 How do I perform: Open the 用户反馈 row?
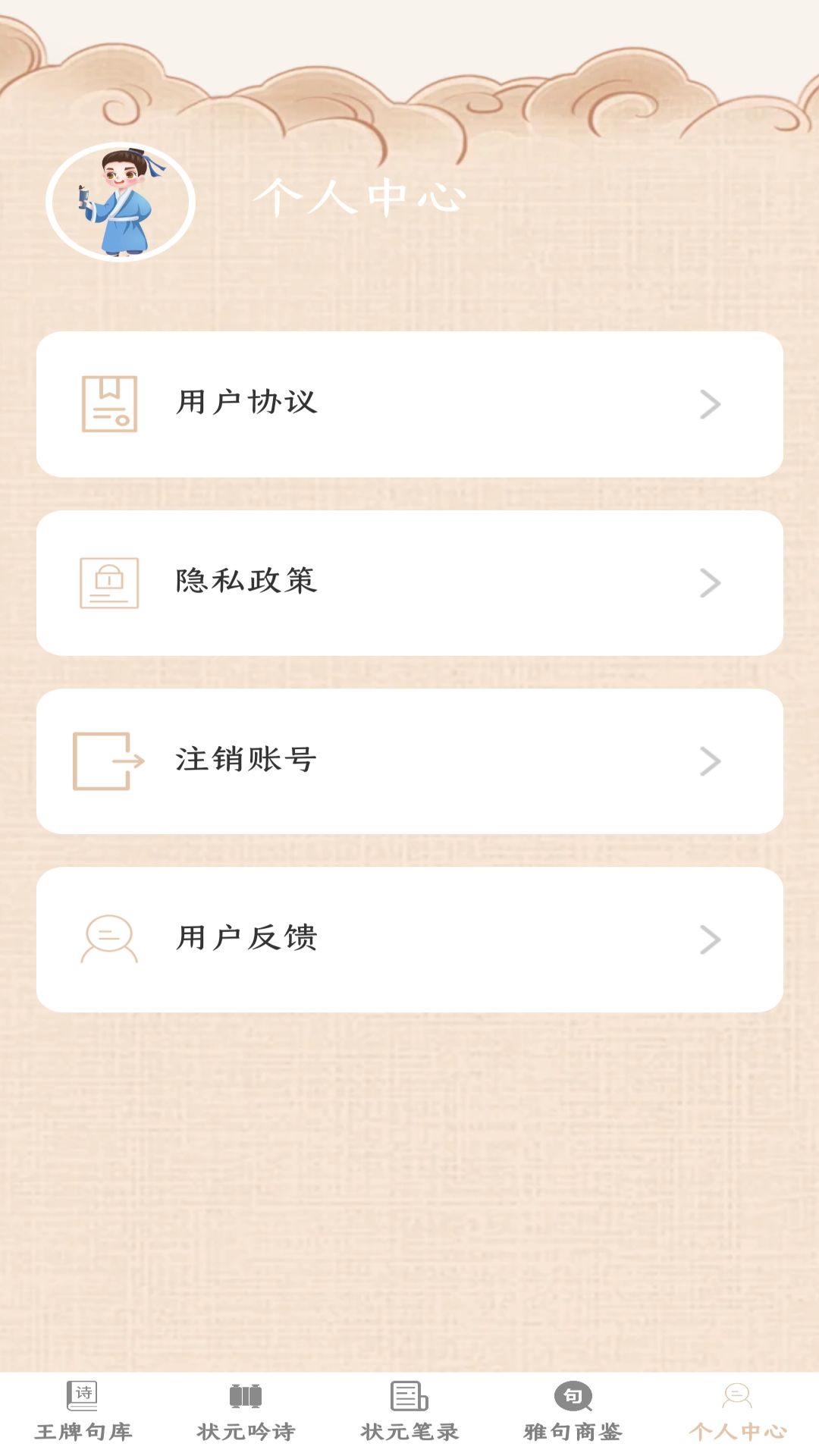tap(409, 939)
